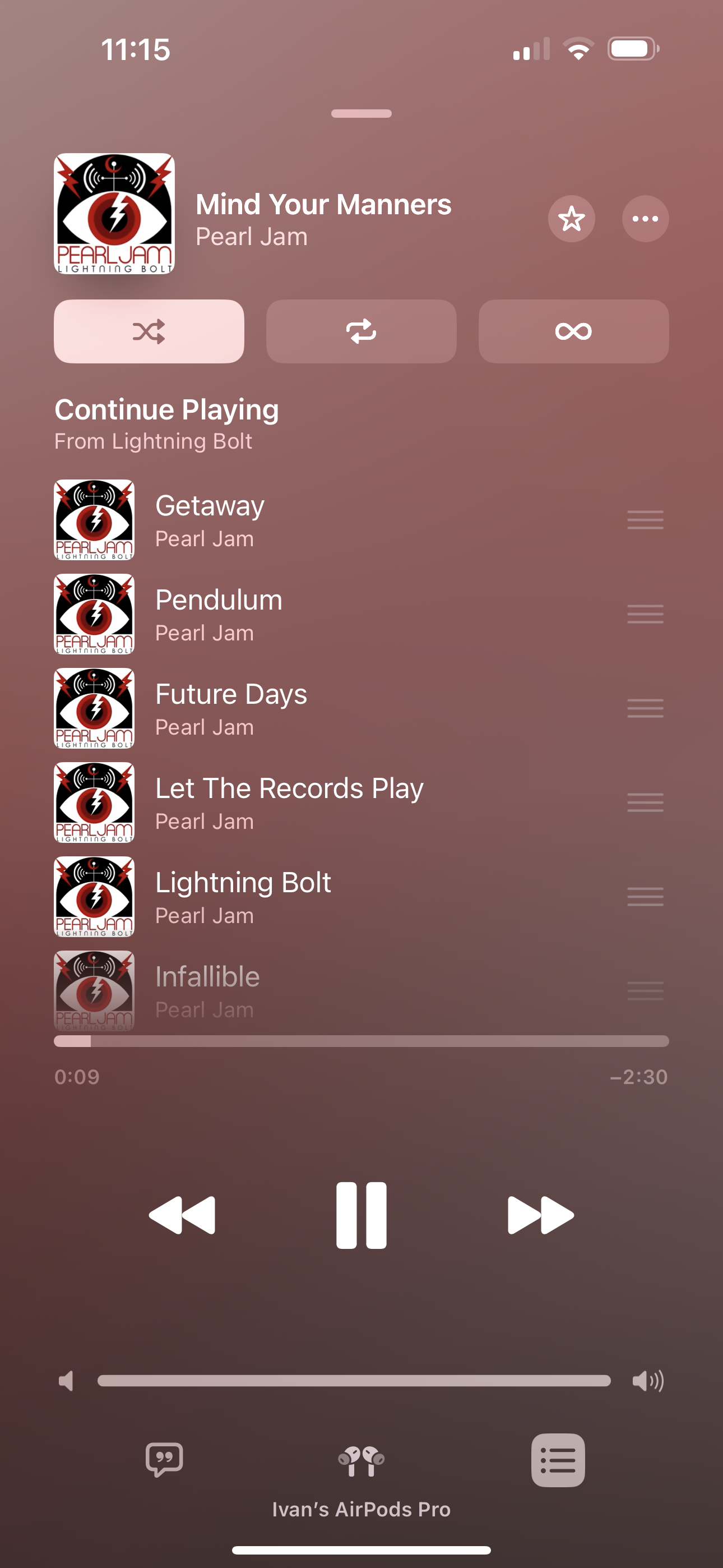Skip back to previous track
Screen dimensions: 723x1568
pos(182,1215)
